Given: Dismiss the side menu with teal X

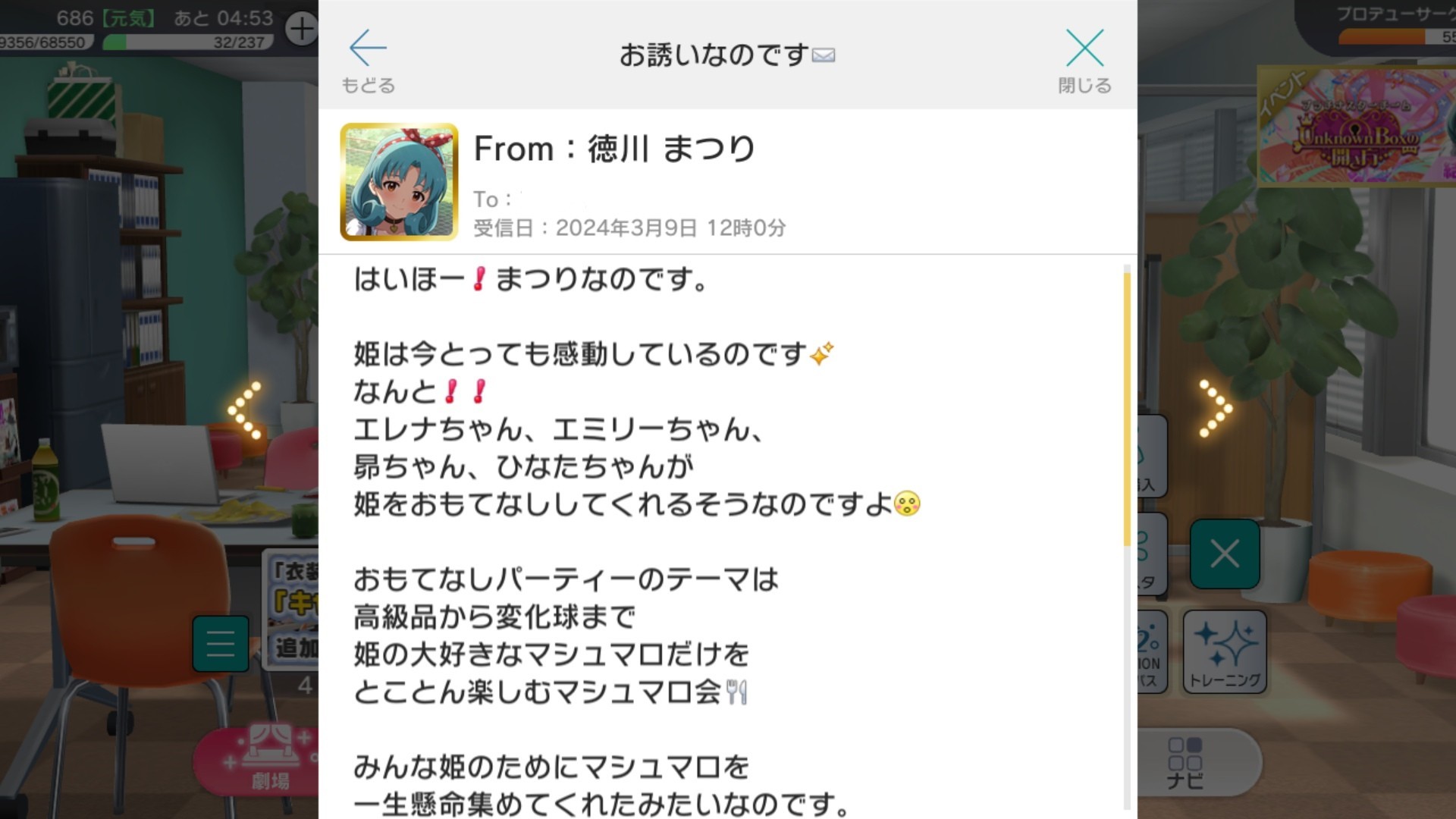Looking at the screenshot, I should point(1225,554).
